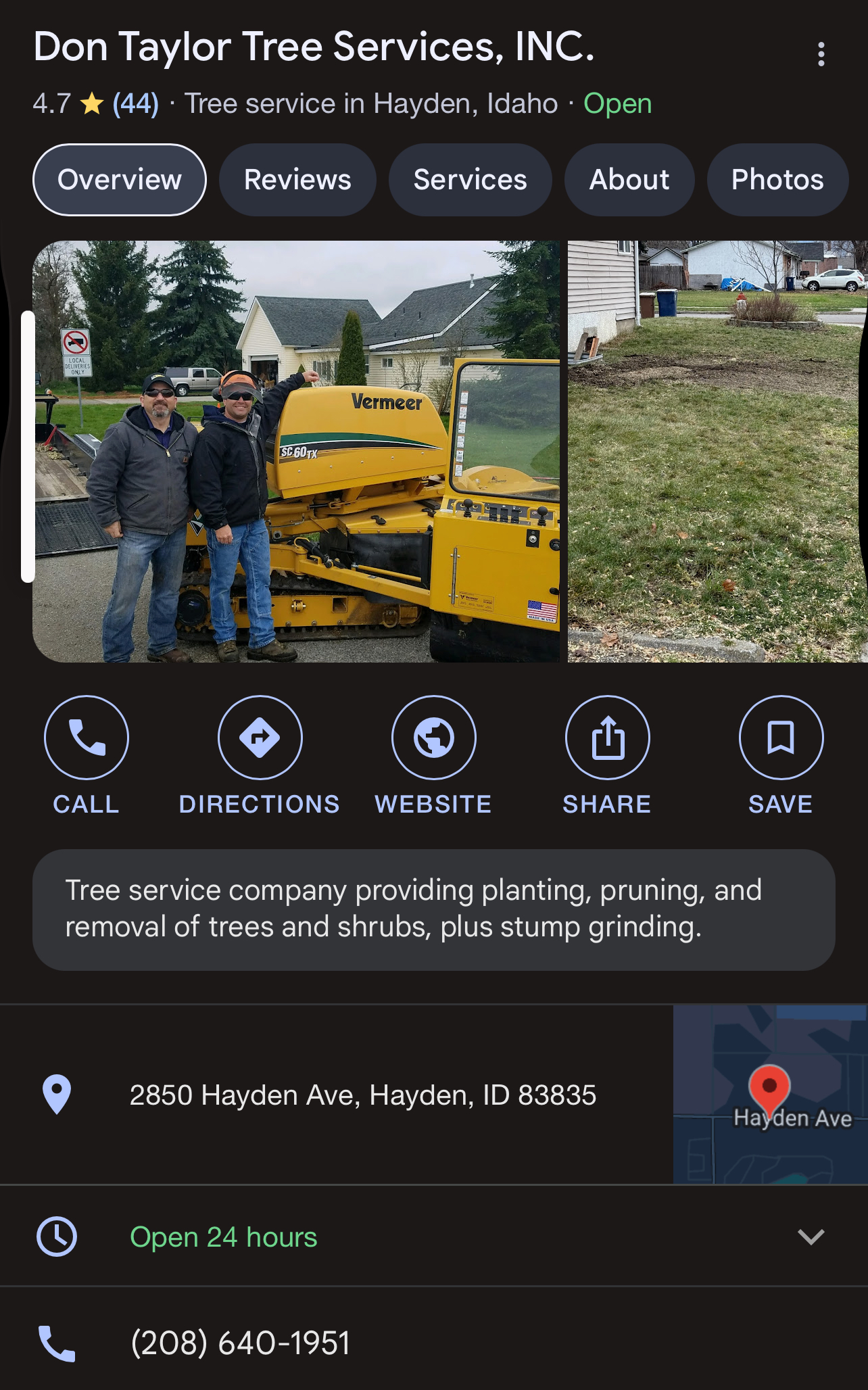
Task: Switch to the Services tab
Action: (x=471, y=180)
